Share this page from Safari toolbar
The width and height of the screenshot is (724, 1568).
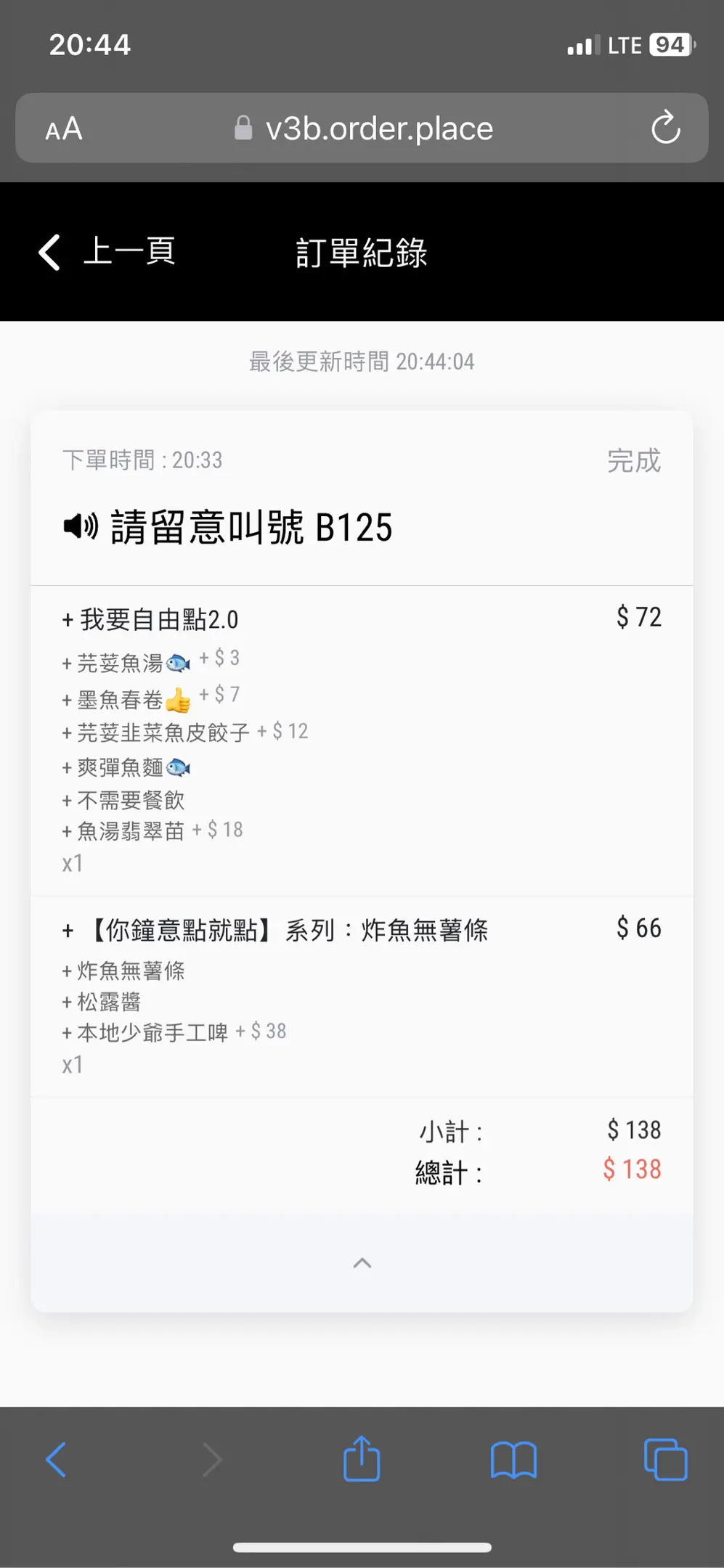pyautogui.click(x=362, y=1458)
